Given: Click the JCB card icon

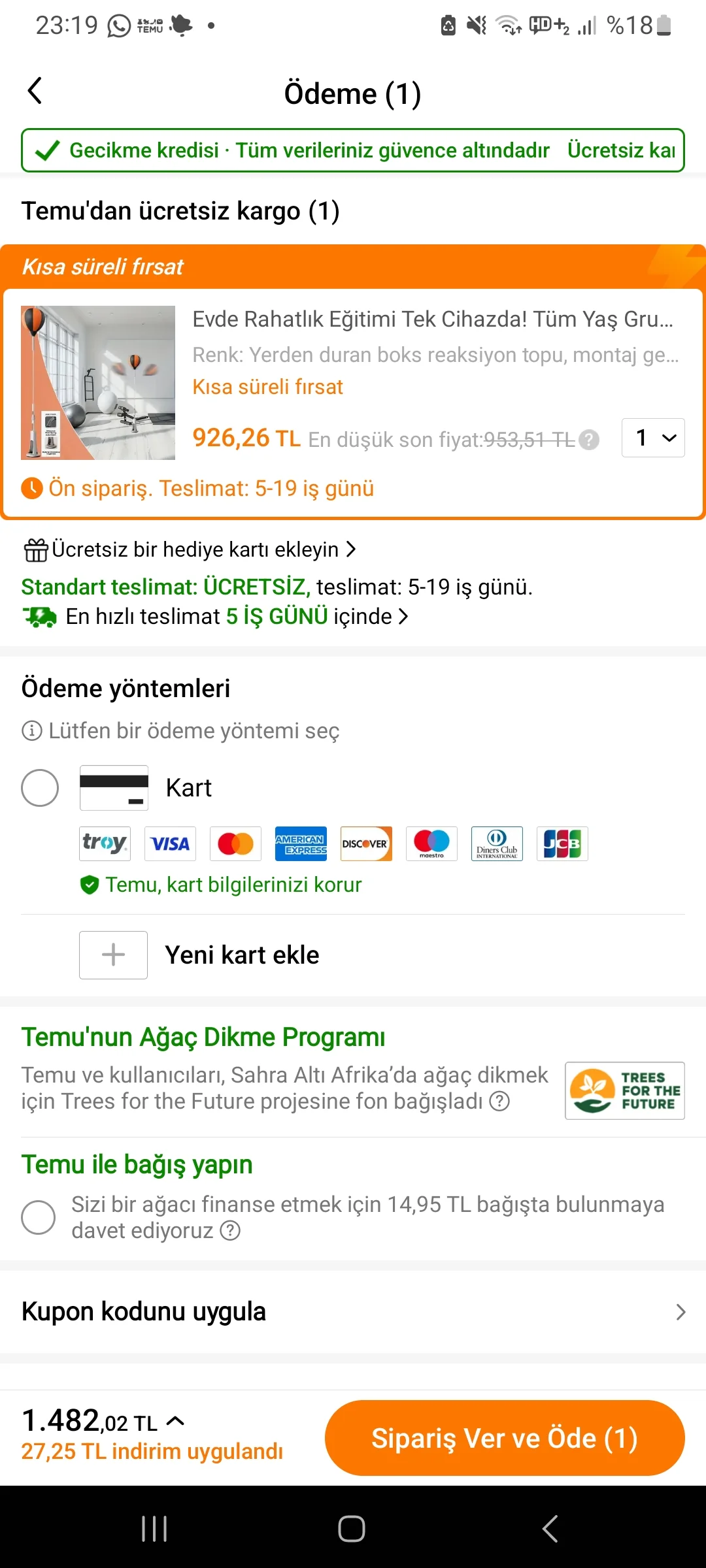Looking at the screenshot, I should pos(562,843).
